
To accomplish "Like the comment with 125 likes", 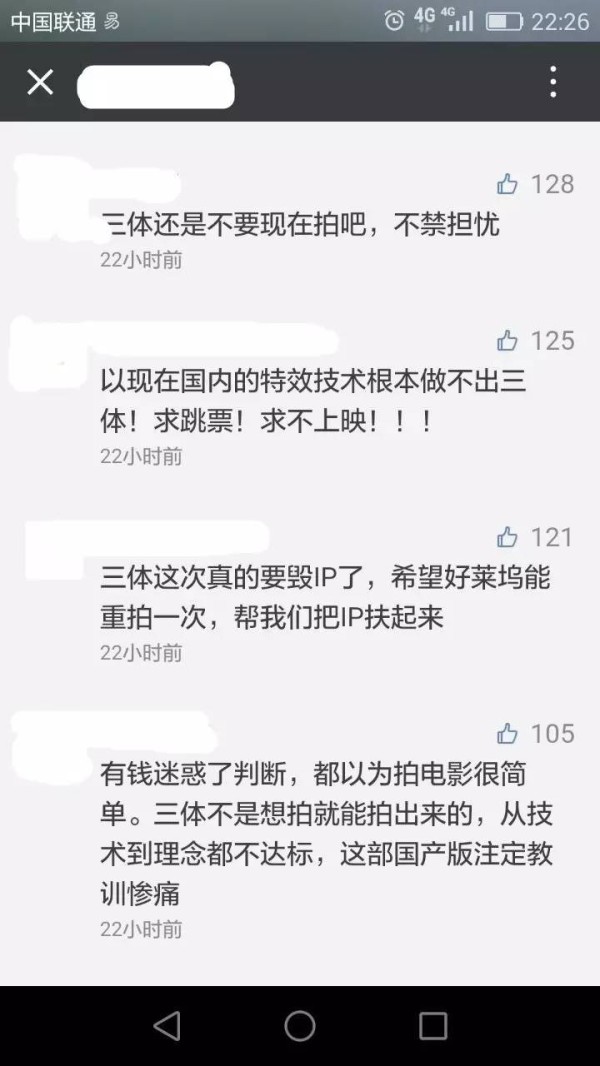I will [508, 341].
